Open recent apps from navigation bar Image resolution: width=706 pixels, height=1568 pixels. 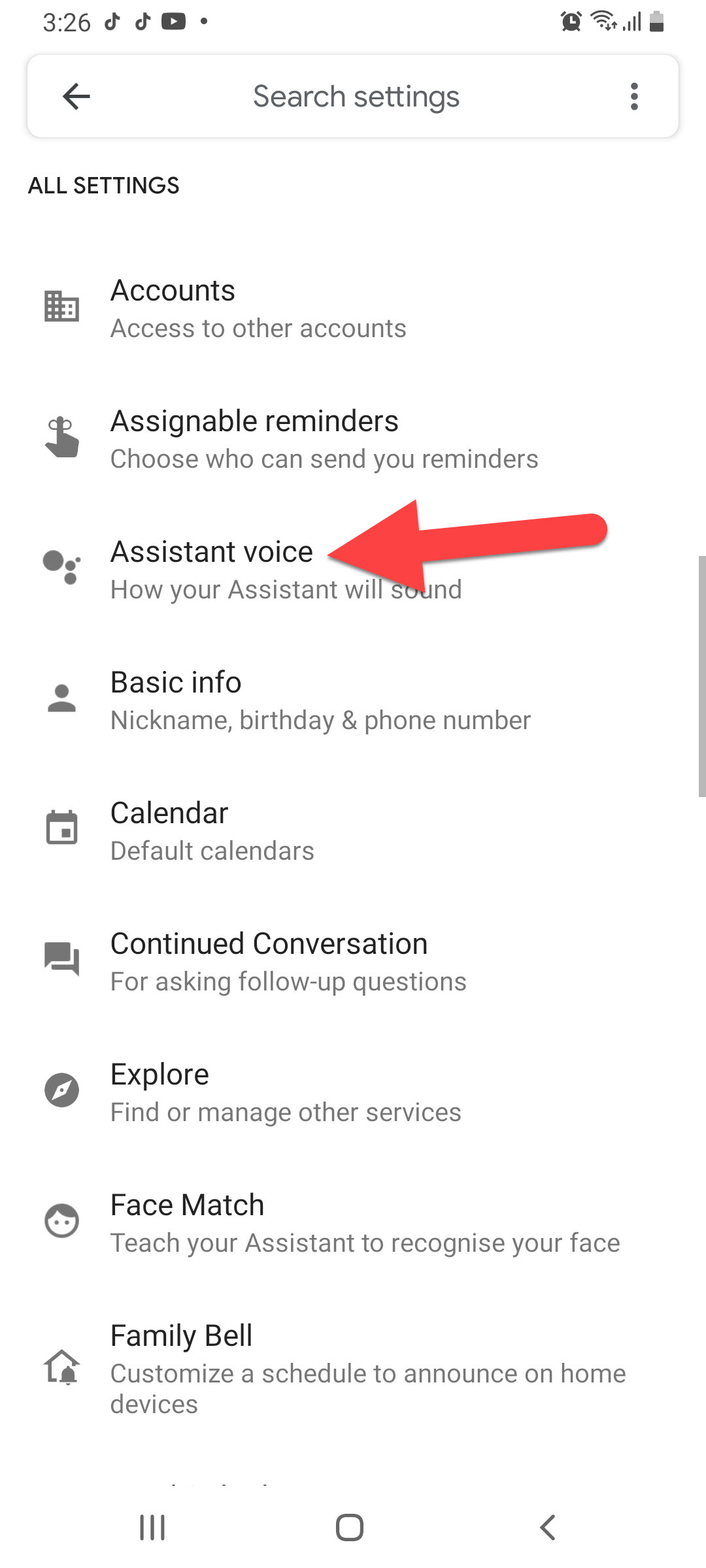[152, 1527]
